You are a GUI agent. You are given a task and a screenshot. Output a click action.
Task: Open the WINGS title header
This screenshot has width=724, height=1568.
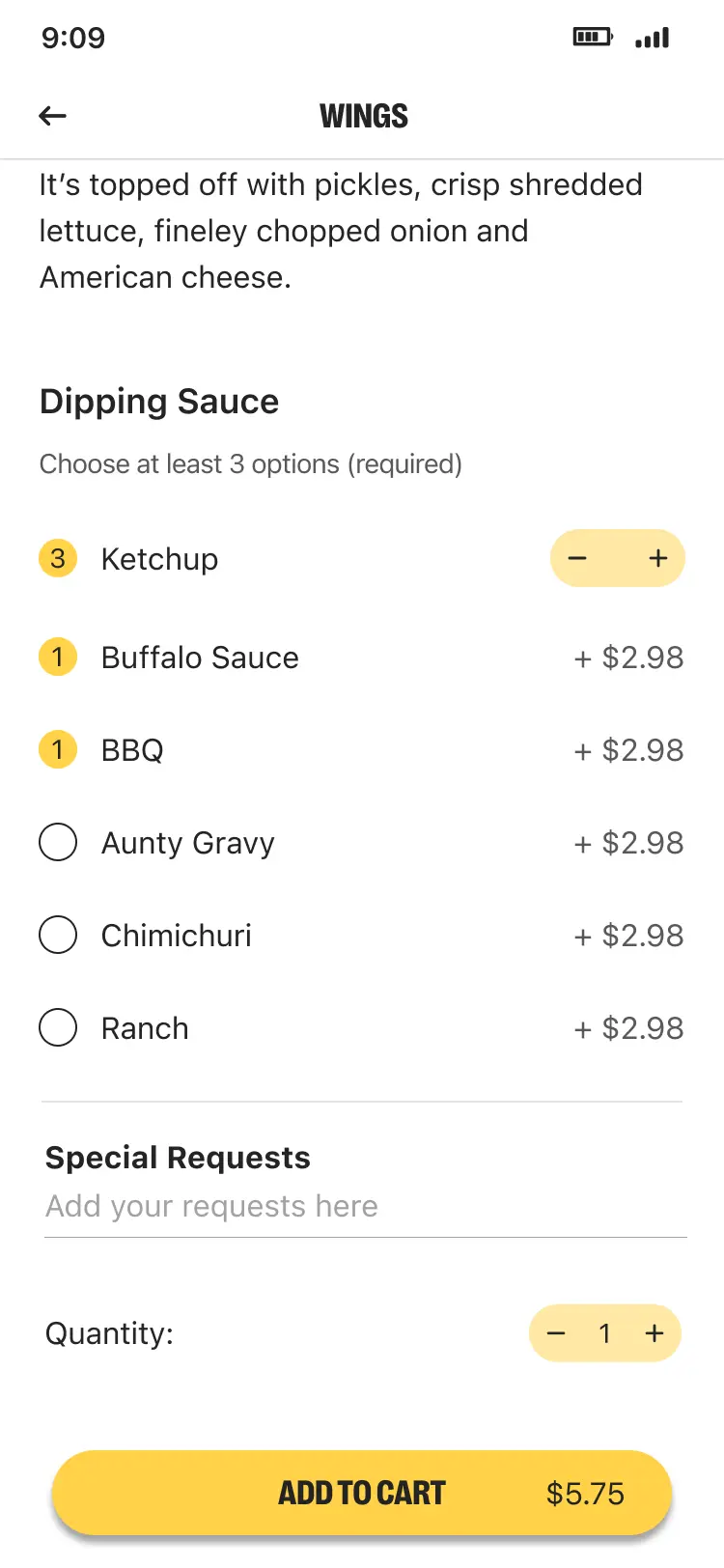click(x=364, y=115)
